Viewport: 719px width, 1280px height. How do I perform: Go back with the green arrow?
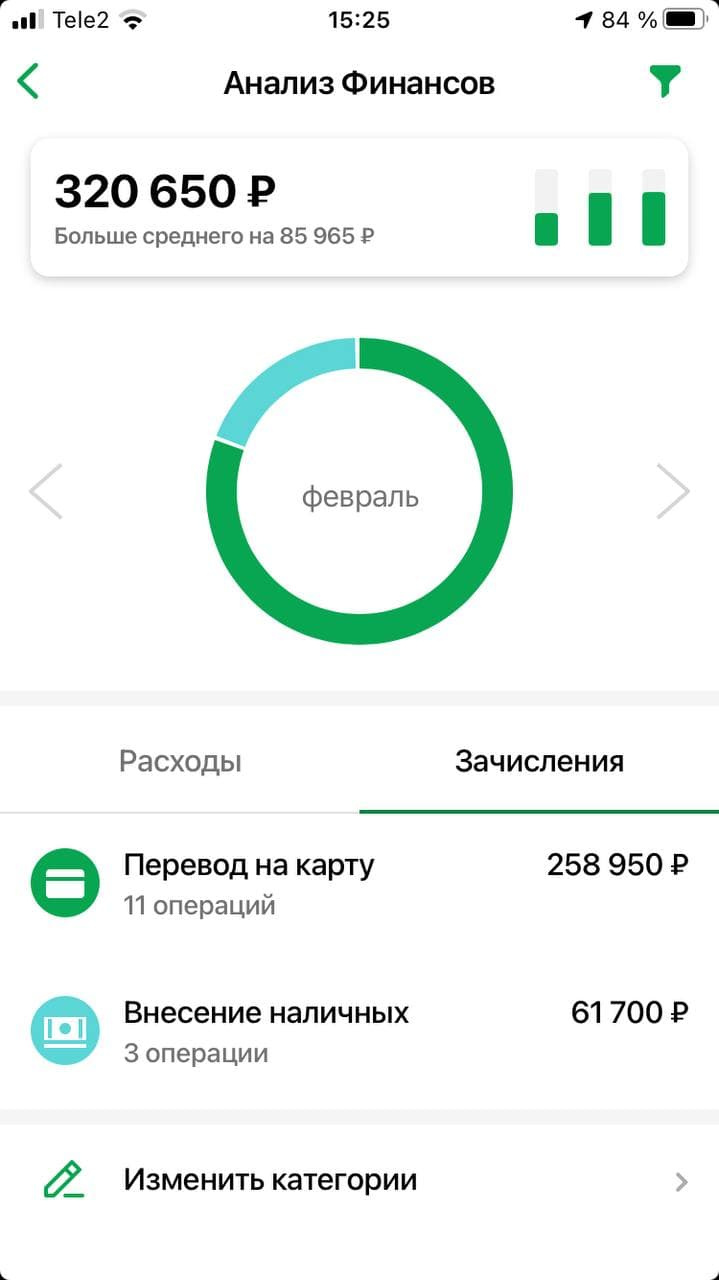click(29, 82)
